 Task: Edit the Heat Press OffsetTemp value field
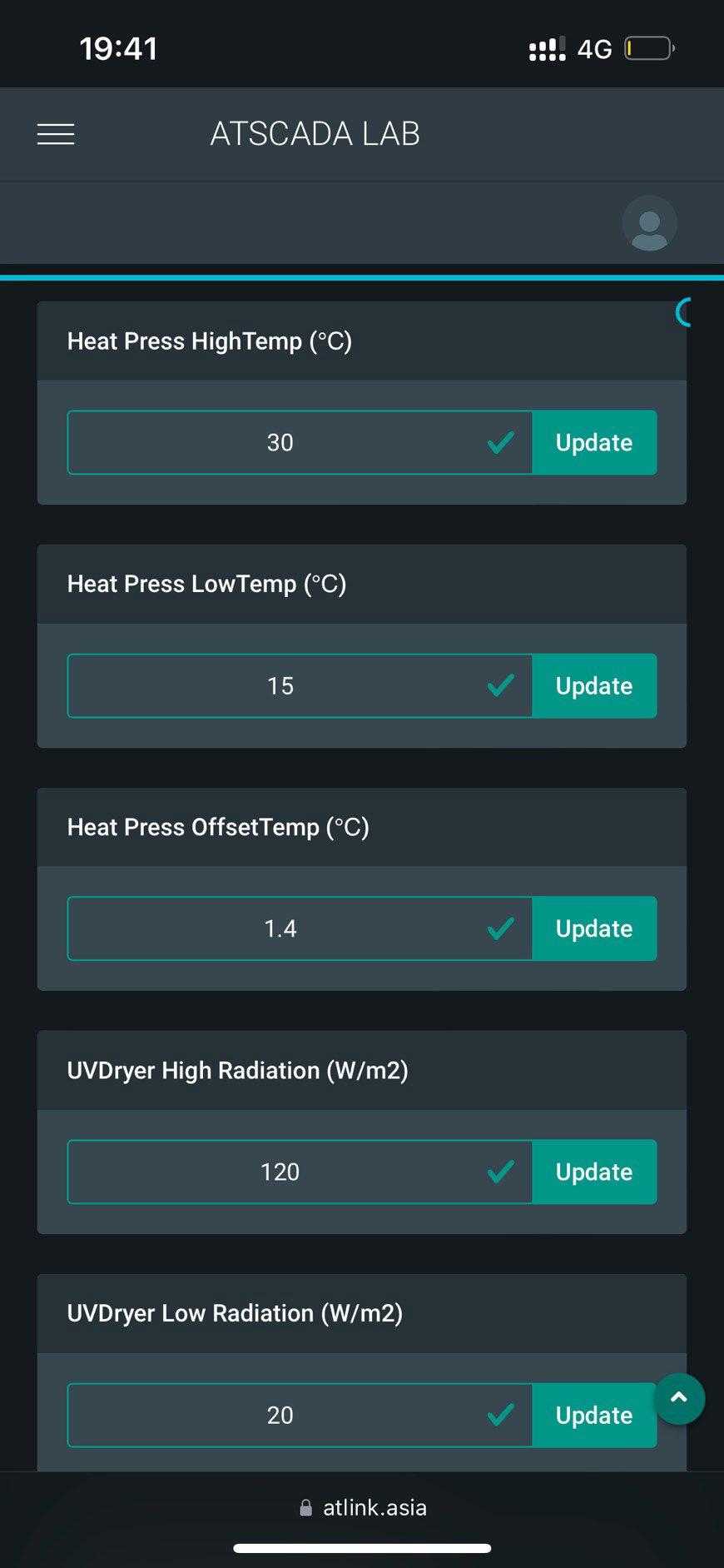click(x=280, y=928)
